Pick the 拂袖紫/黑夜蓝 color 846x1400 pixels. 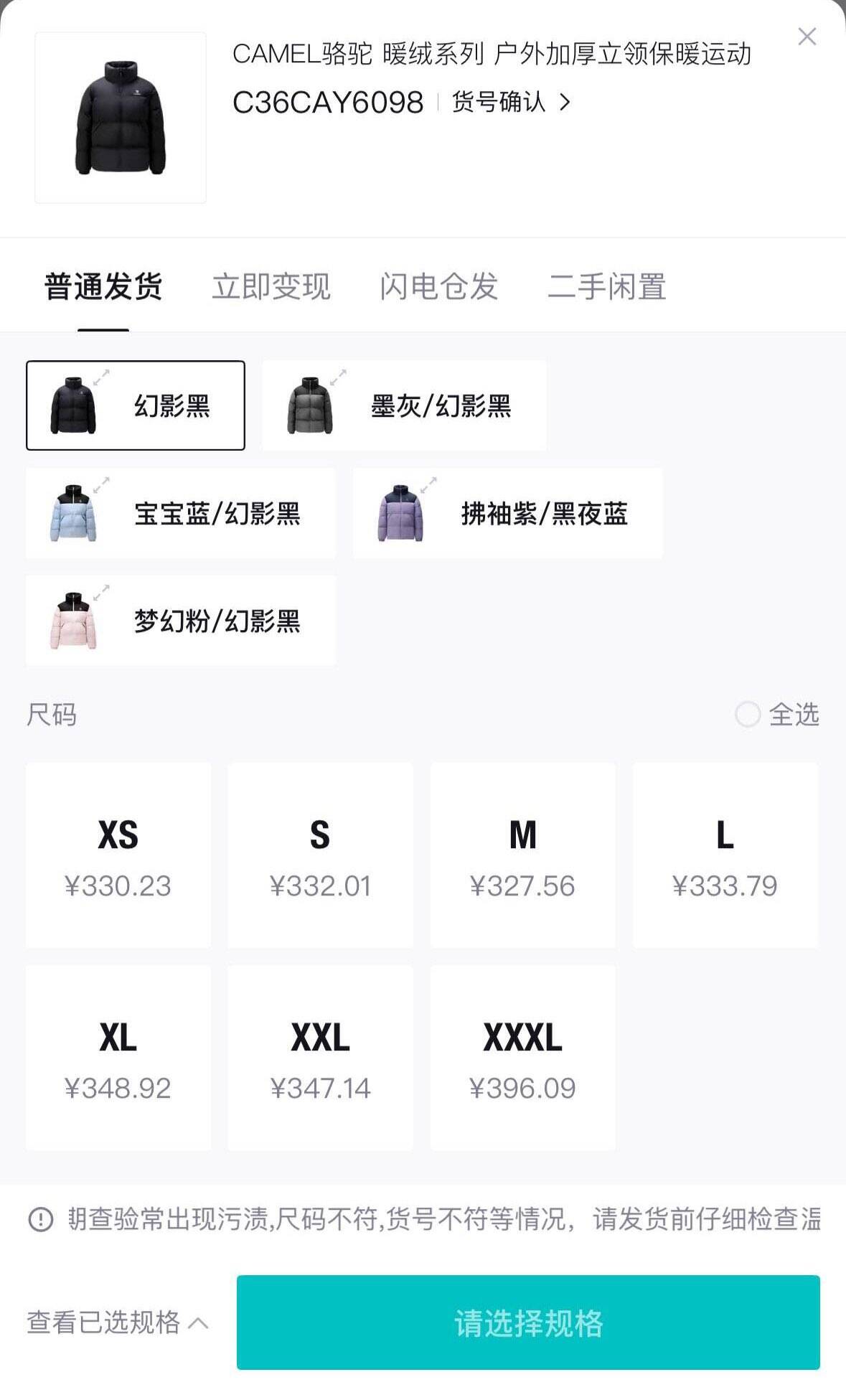(507, 513)
